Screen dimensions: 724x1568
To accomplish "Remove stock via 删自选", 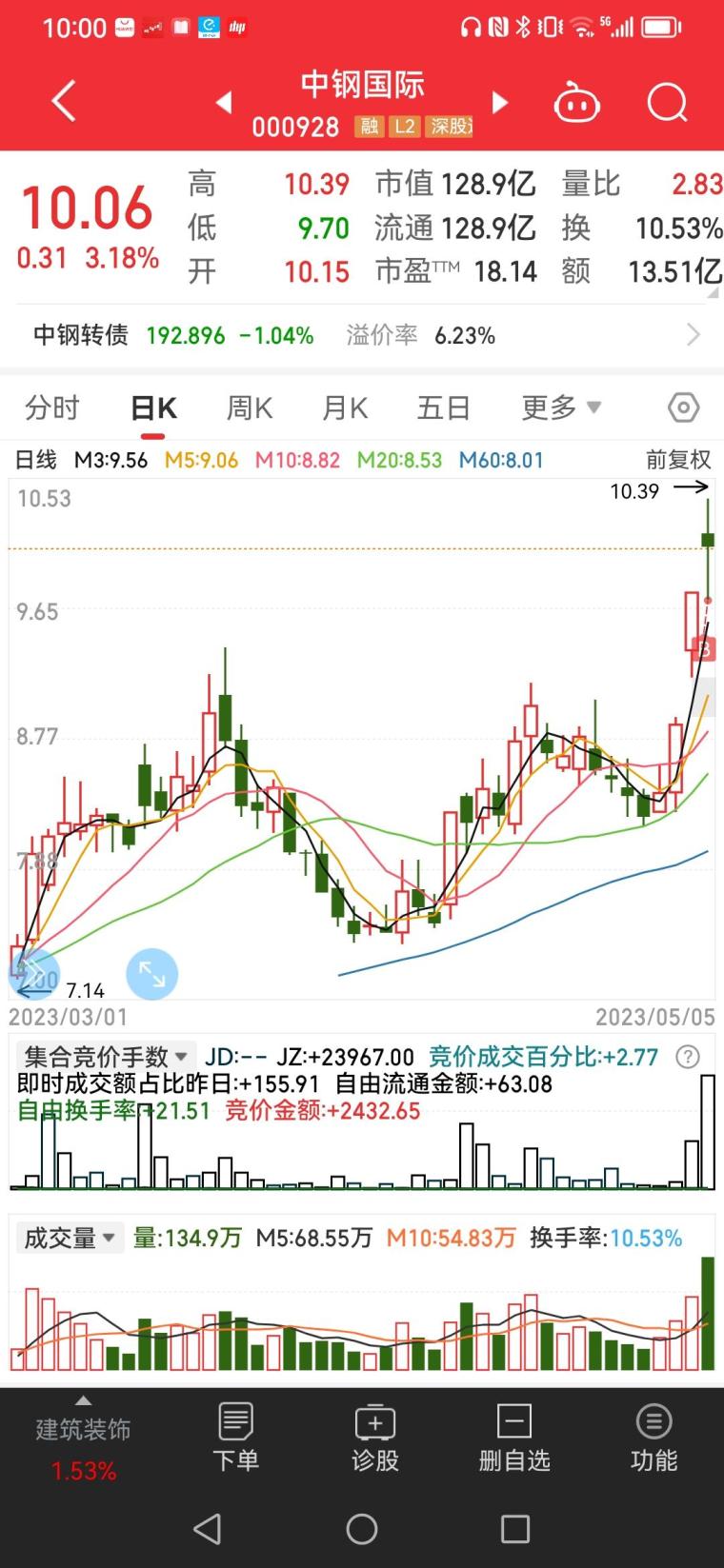I will [x=514, y=1438].
